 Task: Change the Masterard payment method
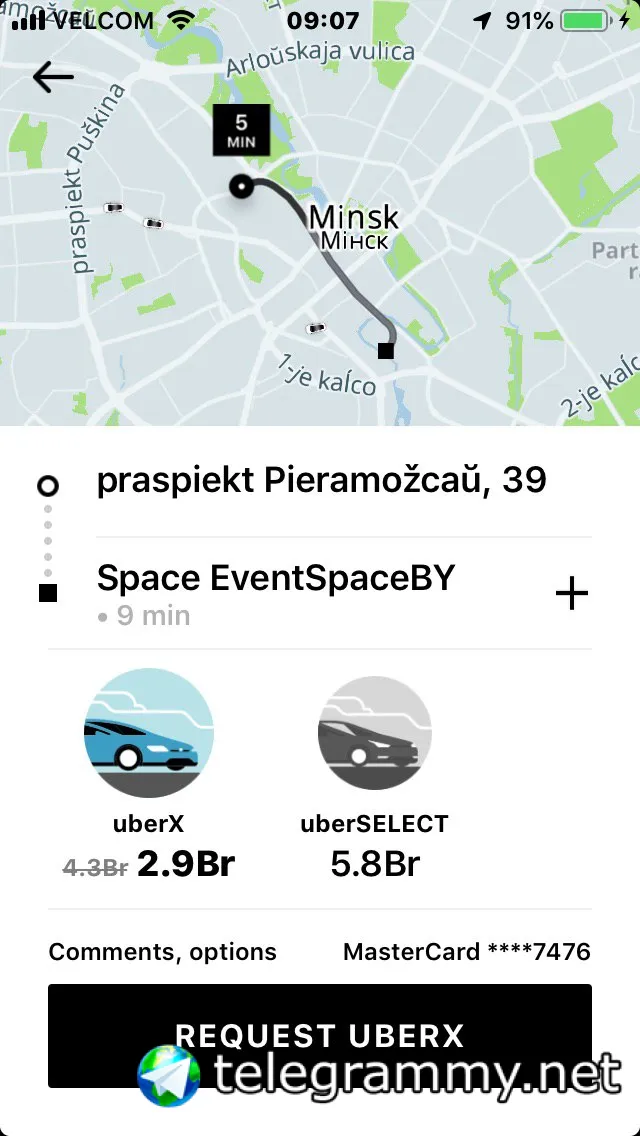click(x=466, y=952)
